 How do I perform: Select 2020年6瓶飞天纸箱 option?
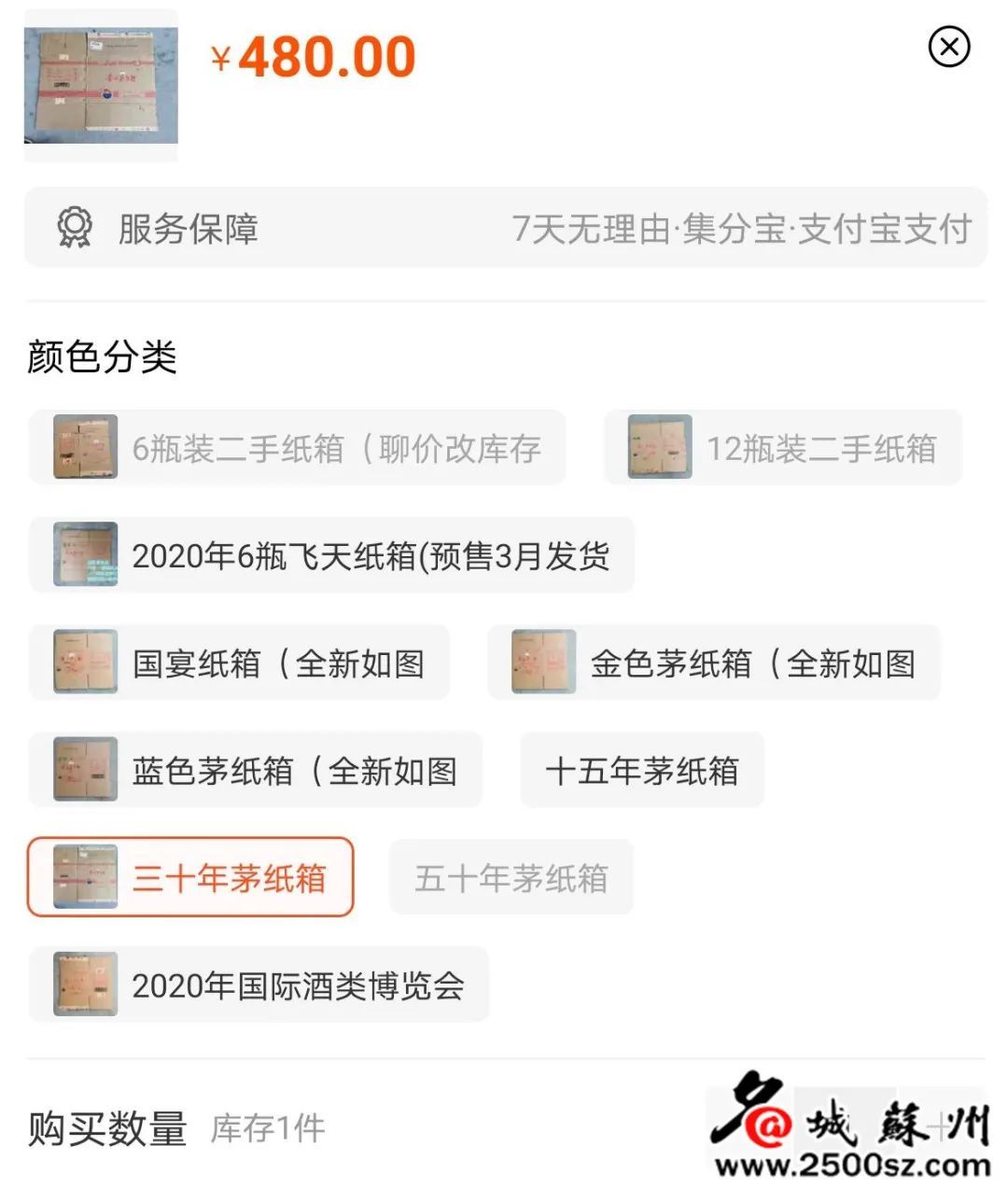pos(332,556)
